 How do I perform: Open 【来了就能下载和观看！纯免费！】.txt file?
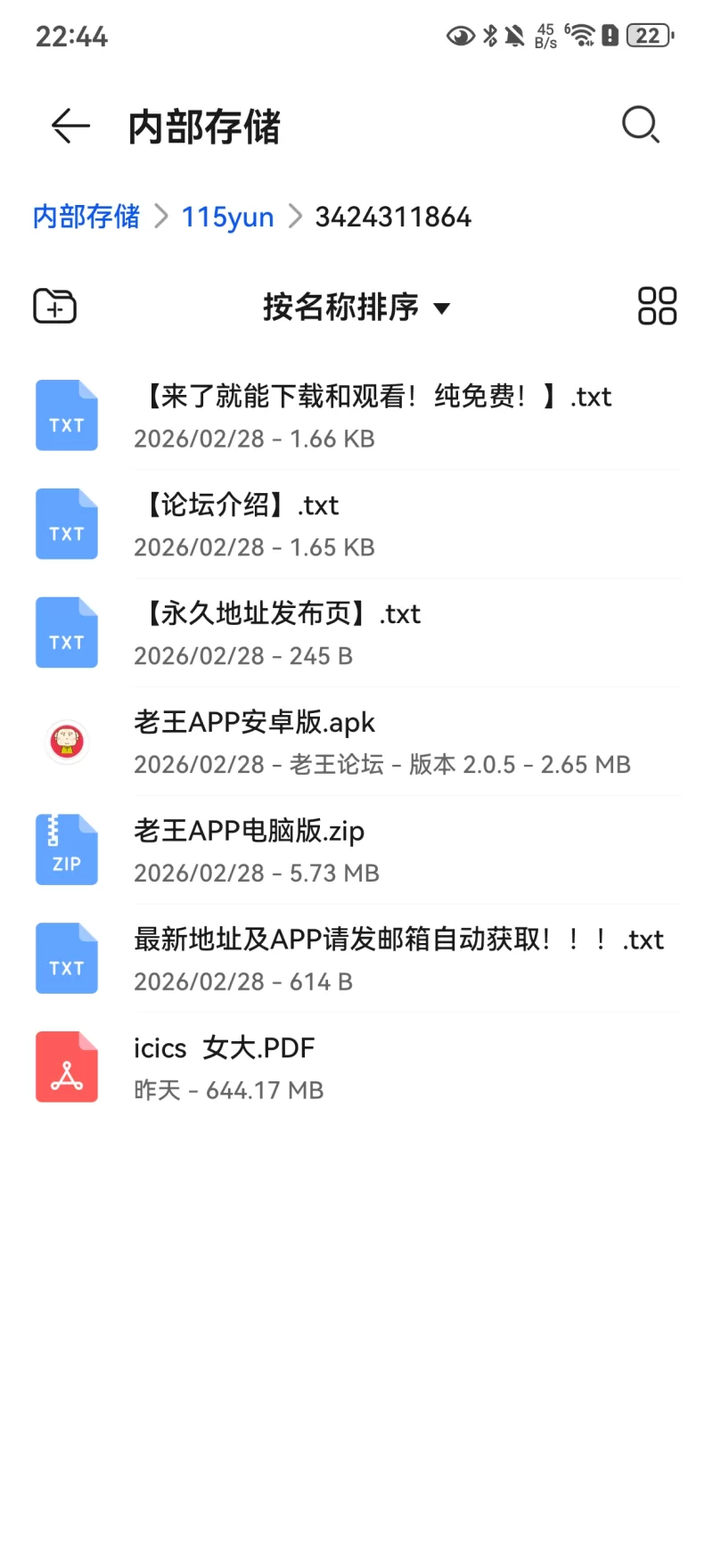pos(374,415)
